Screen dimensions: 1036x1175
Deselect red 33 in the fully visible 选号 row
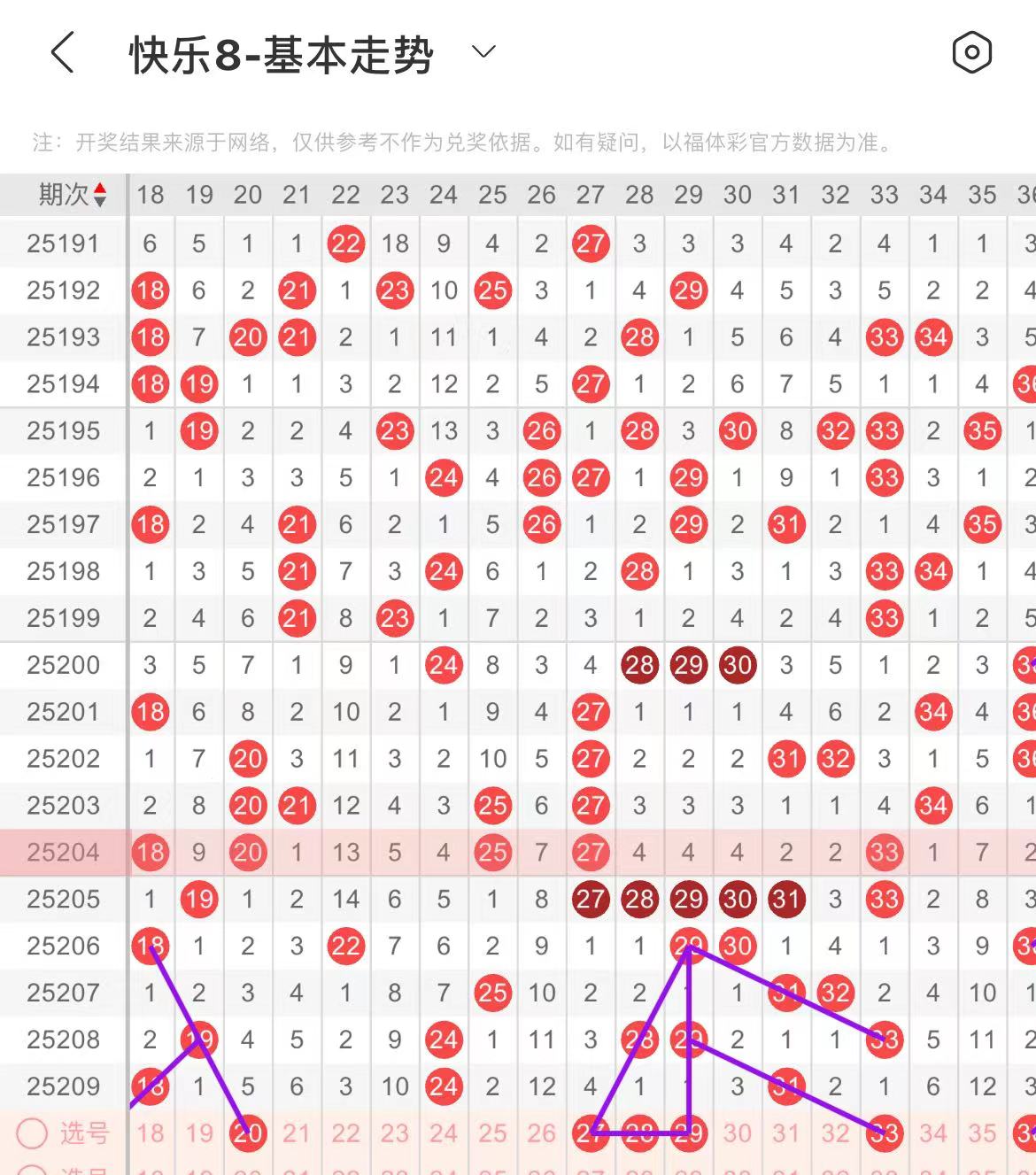pos(884,1133)
